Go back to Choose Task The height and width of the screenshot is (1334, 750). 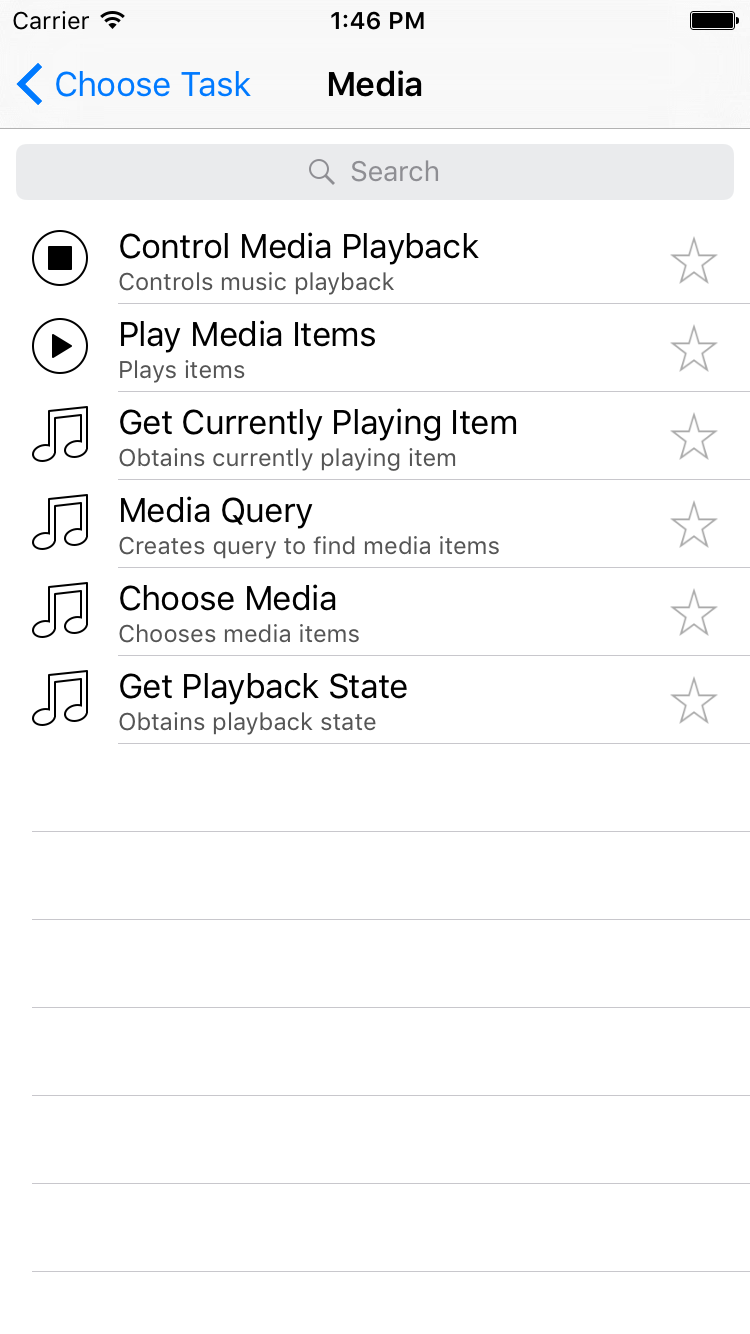pos(134,85)
